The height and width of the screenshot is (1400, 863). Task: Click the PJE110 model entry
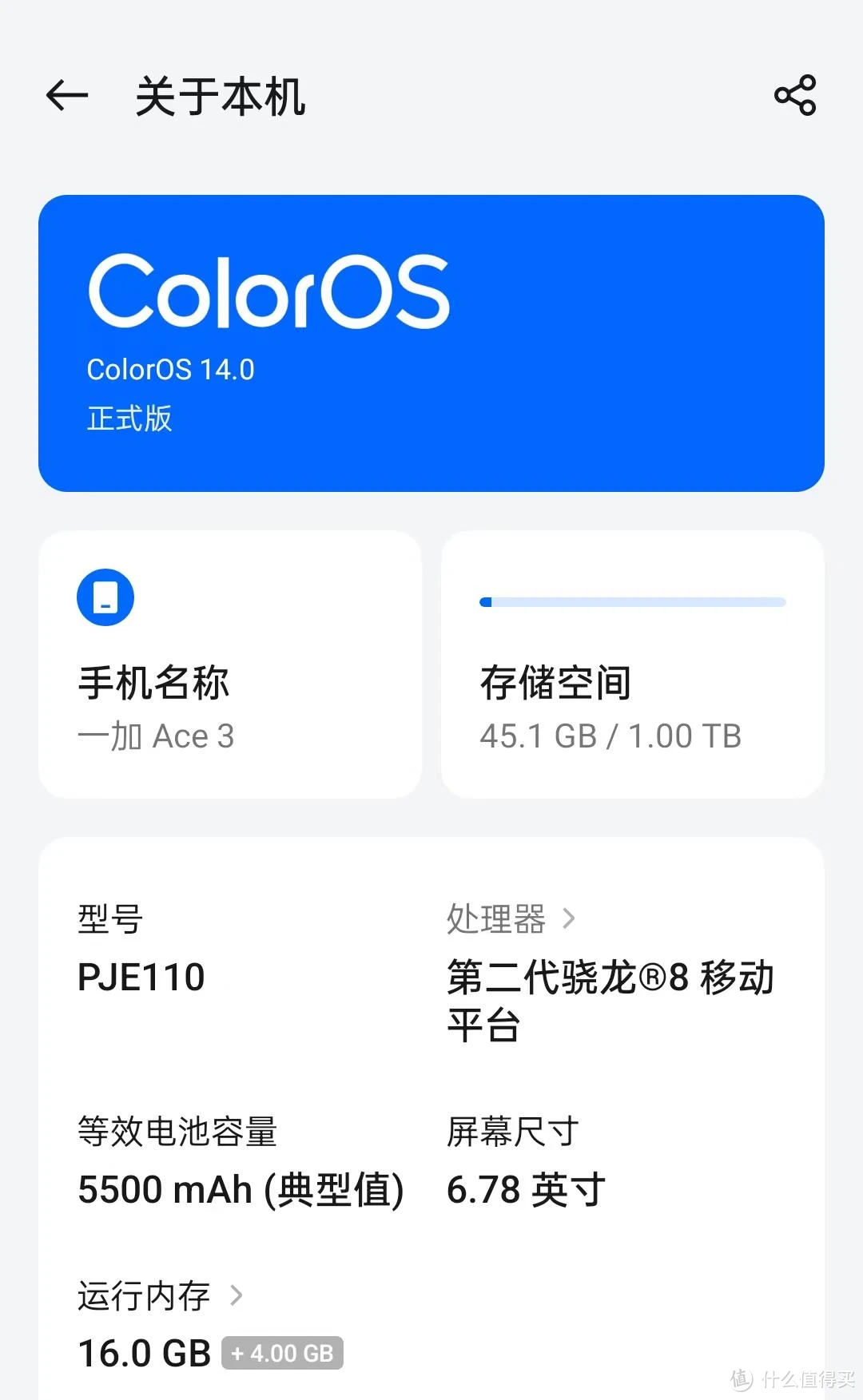[140, 976]
